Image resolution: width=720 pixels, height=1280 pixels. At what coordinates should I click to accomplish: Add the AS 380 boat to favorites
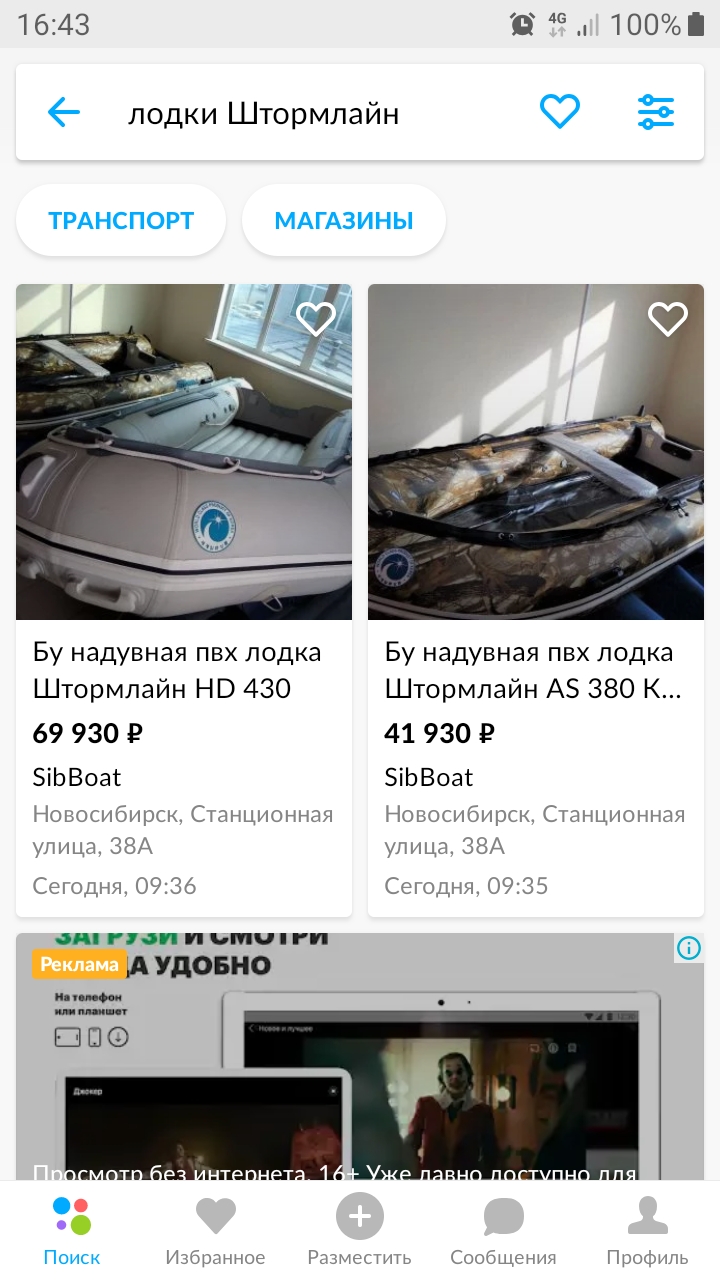point(668,319)
